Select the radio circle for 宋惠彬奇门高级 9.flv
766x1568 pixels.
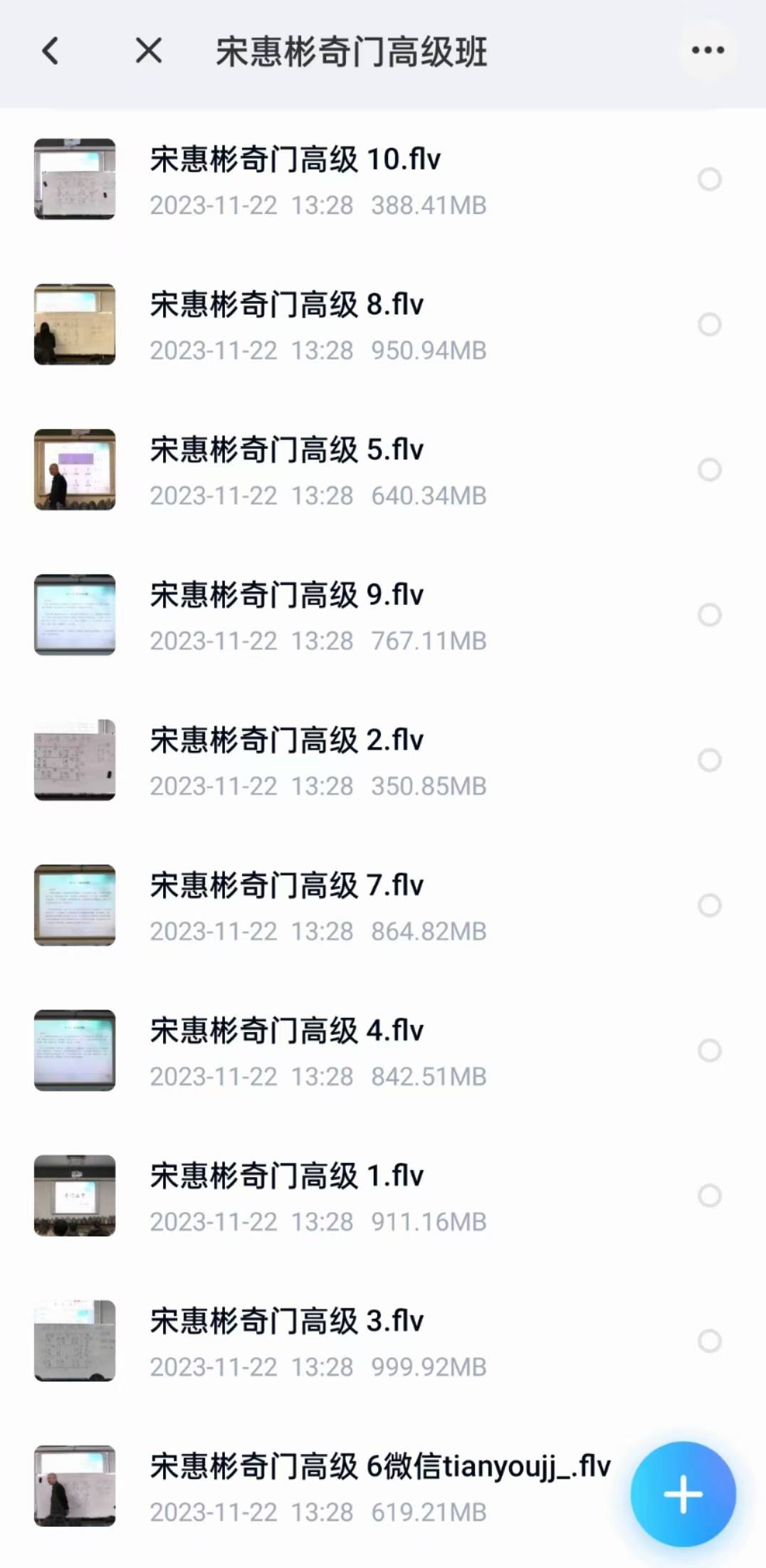click(709, 615)
